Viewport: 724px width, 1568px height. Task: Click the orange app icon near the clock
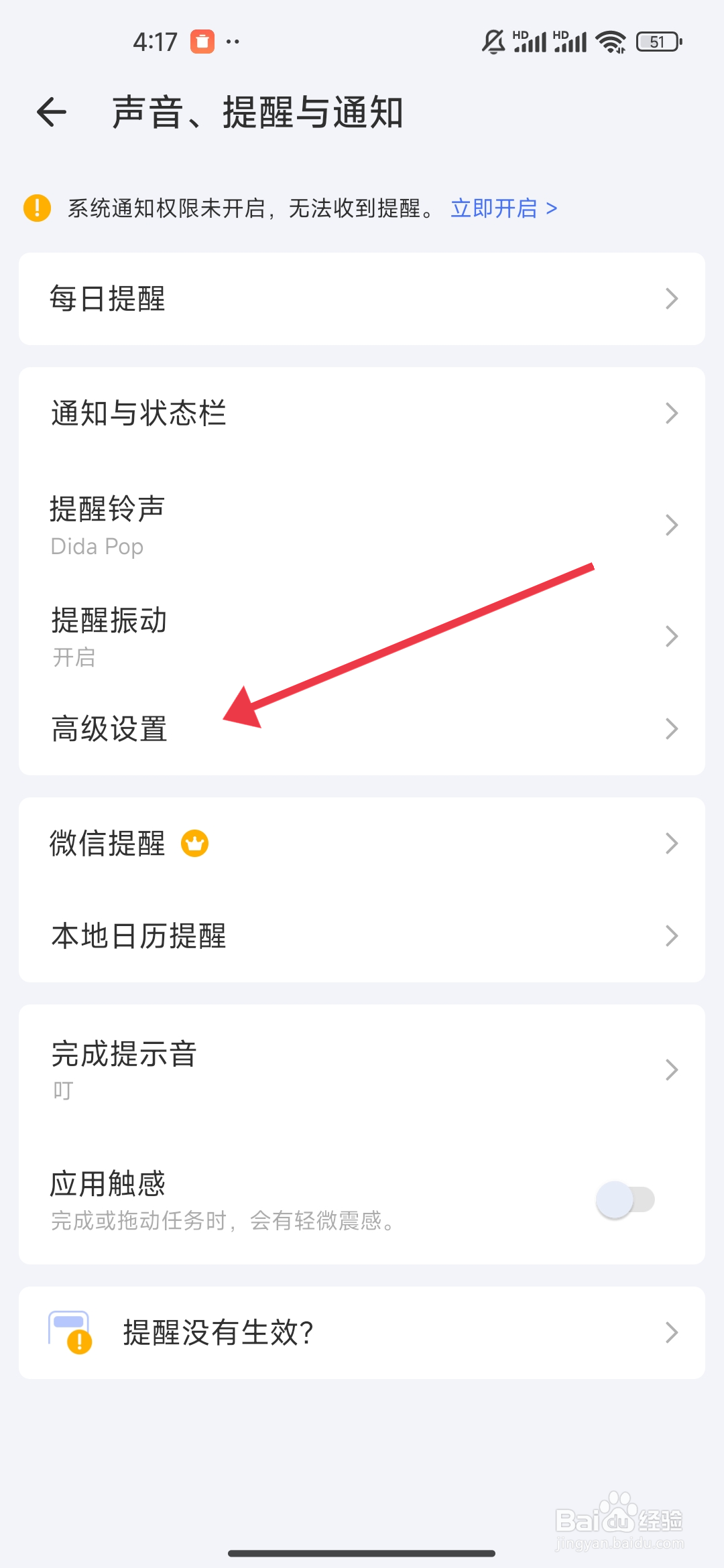[x=201, y=42]
